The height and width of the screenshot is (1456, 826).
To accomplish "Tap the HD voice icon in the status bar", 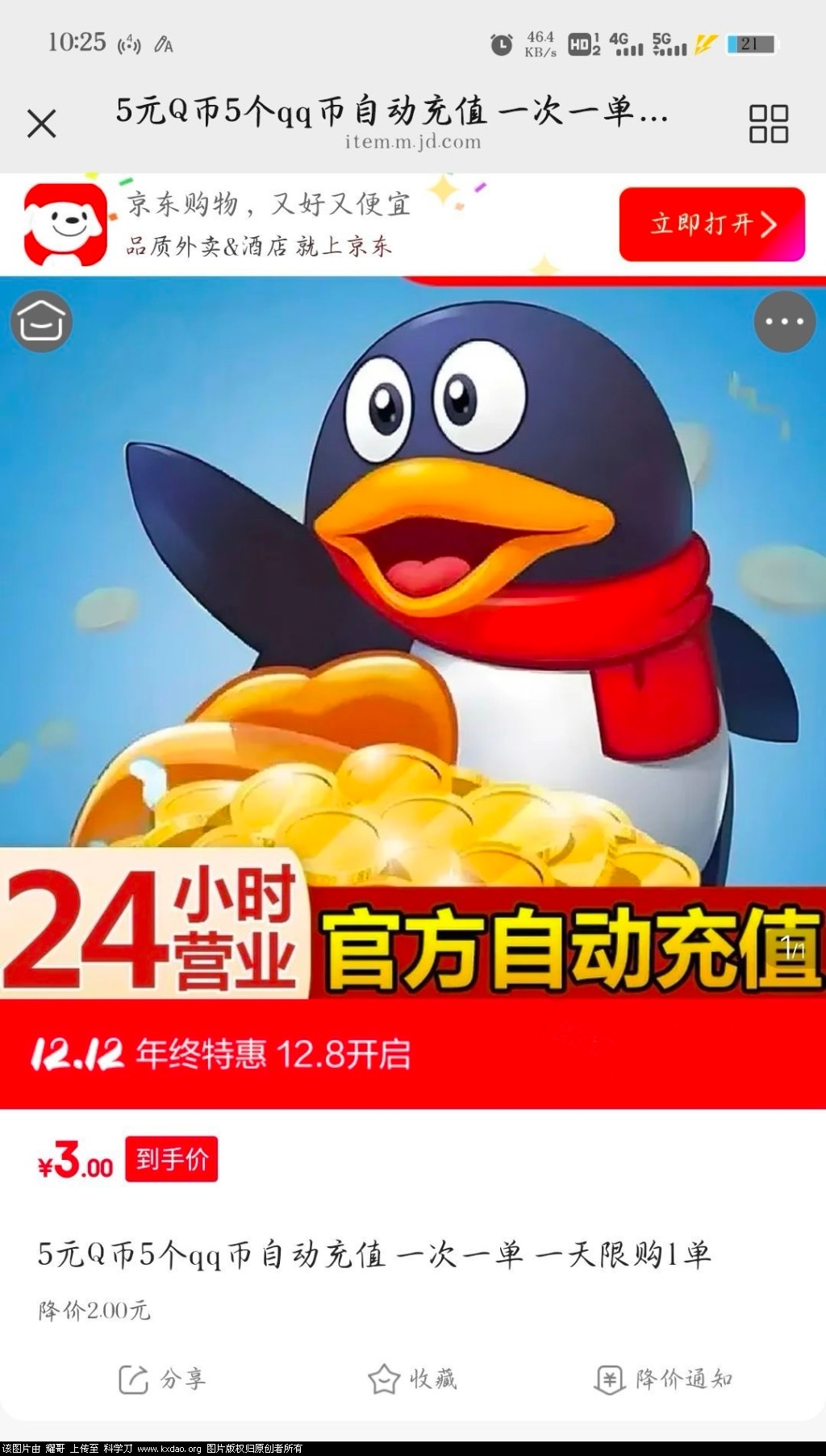I will (x=582, y=46).
